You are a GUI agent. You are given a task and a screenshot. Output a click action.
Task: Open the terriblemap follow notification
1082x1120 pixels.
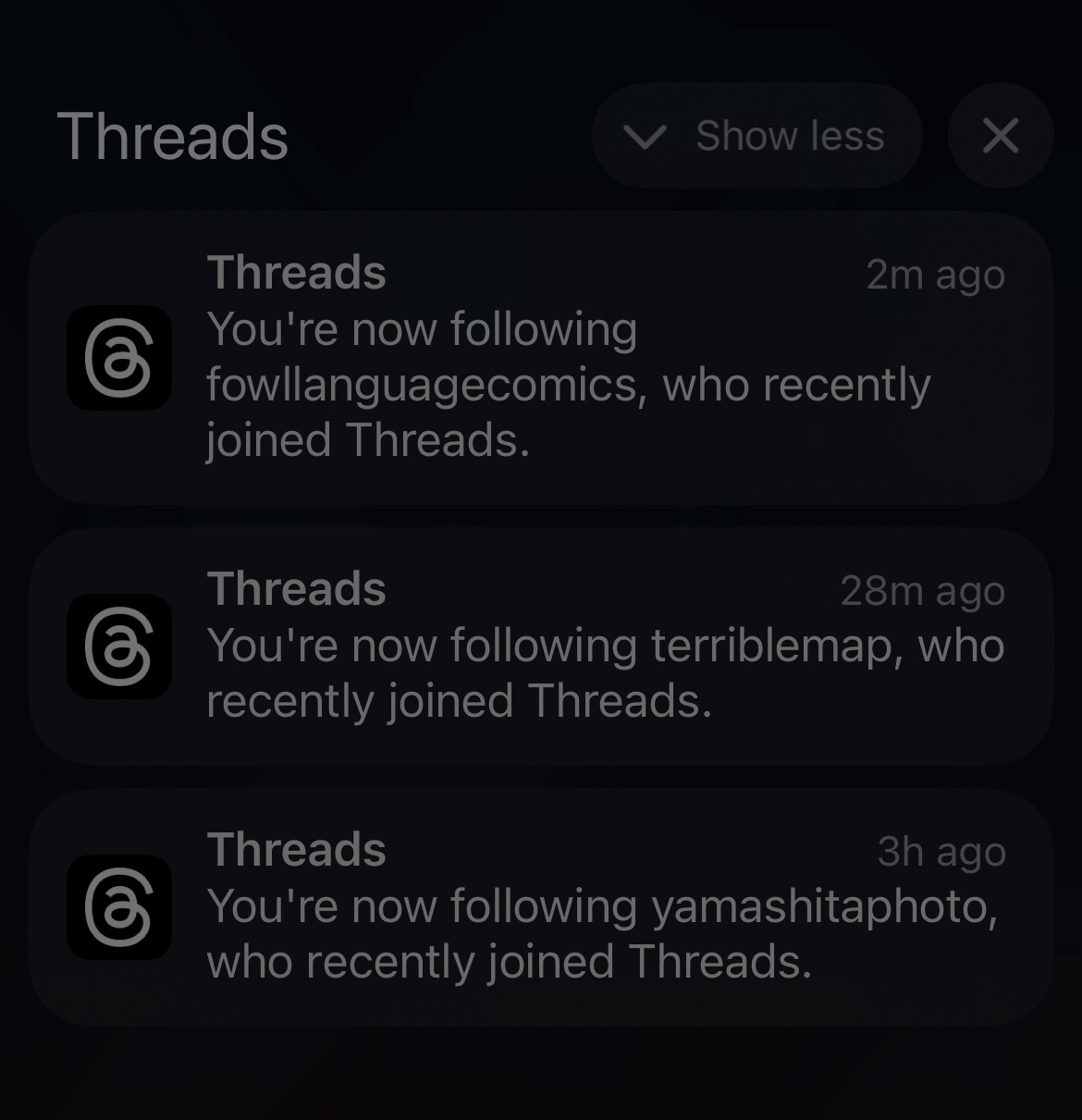tap(541, 646)
